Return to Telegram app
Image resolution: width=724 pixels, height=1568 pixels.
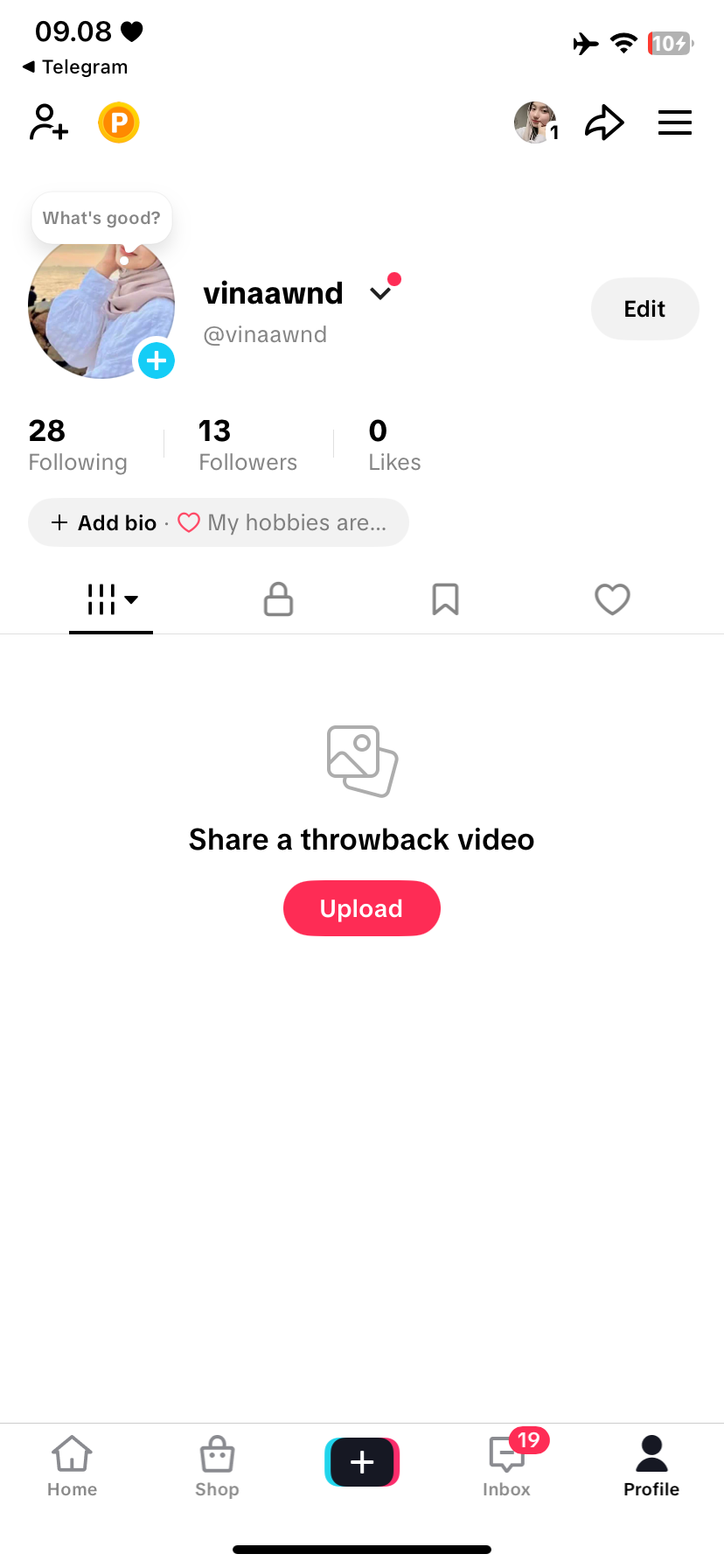(x=75, y=67)
